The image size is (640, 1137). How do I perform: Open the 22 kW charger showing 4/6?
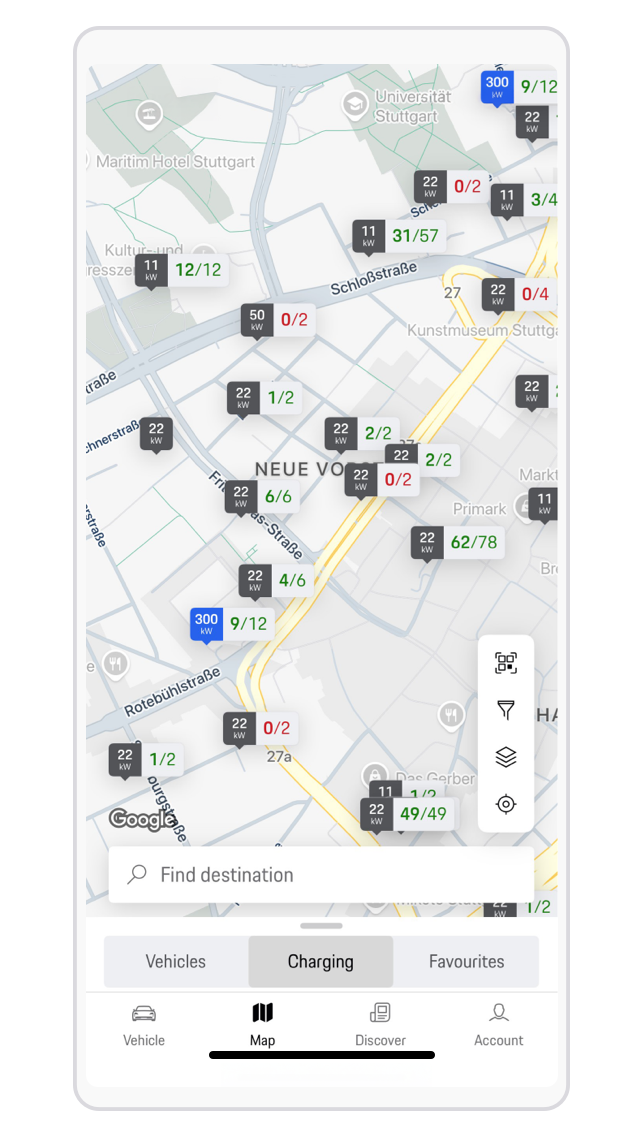tap(274, 580)
